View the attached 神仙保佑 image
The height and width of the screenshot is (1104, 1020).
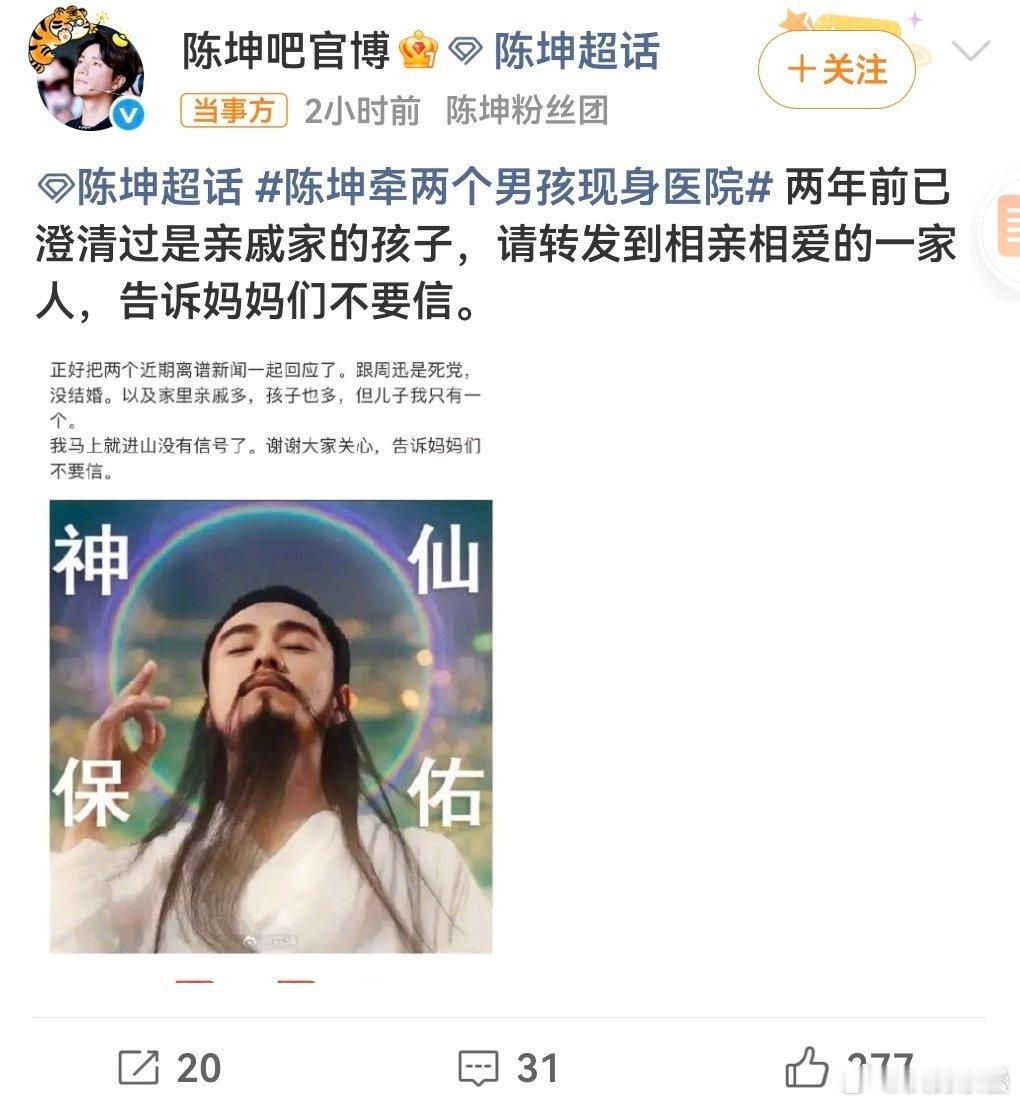270,725
